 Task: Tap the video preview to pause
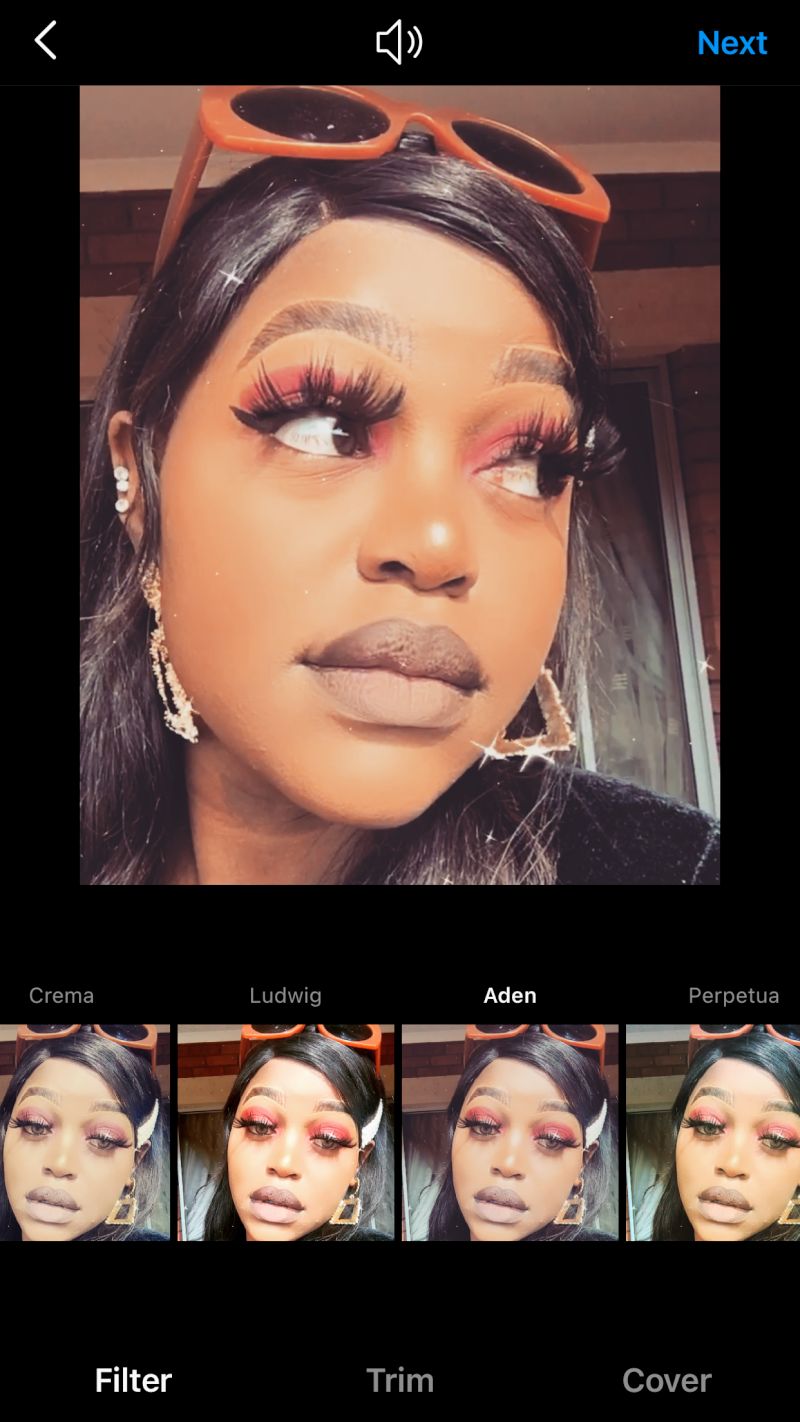tap(400, 485)
